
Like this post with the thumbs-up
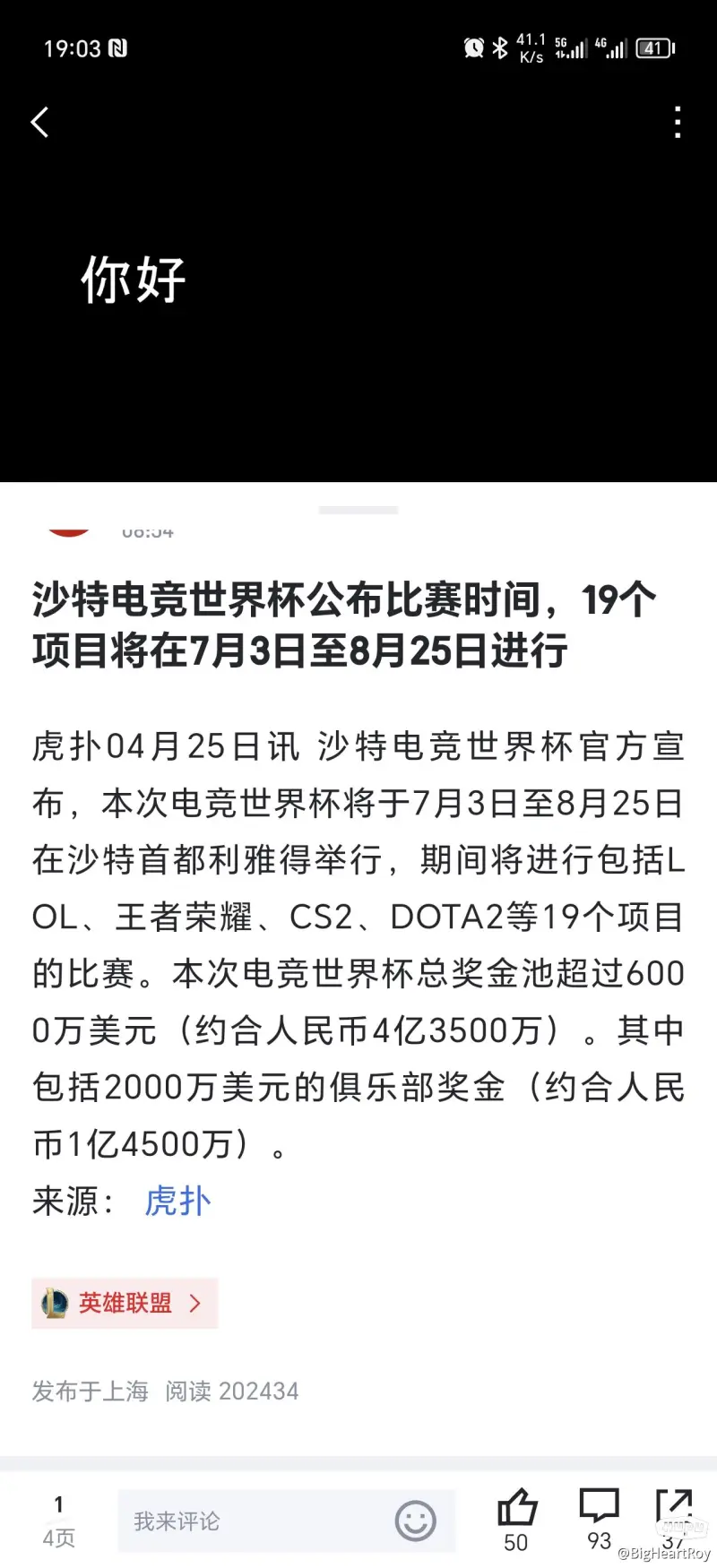pos(516,1510)
